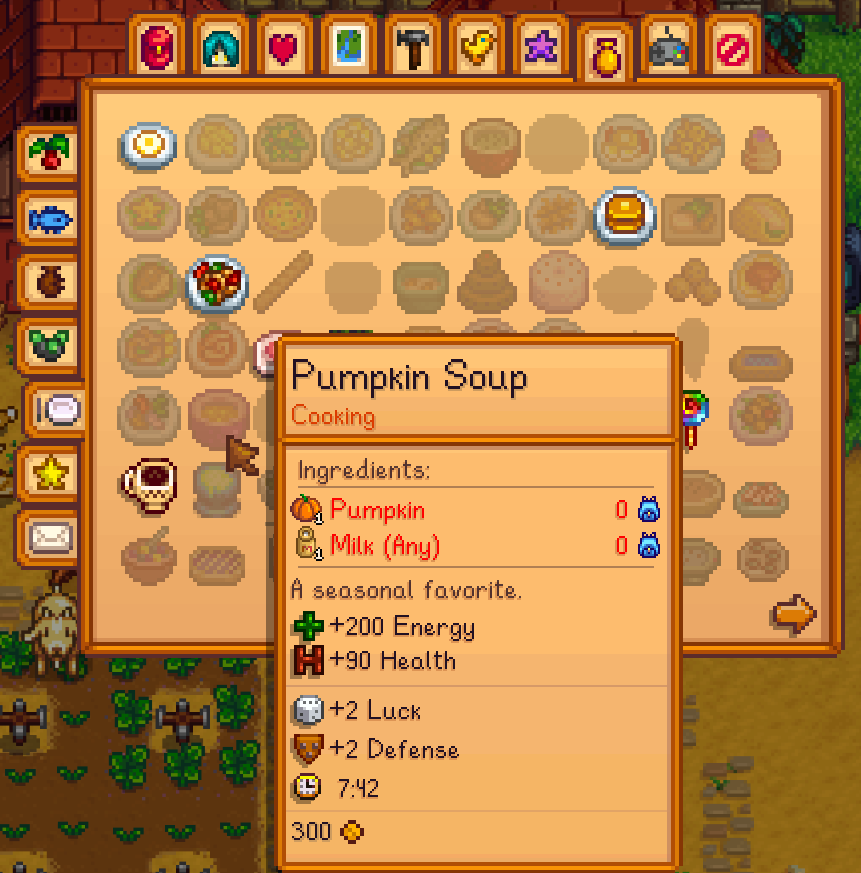Show the fish collection
The height and width of the screenshot is (873, 861).
tap(50, 217)
